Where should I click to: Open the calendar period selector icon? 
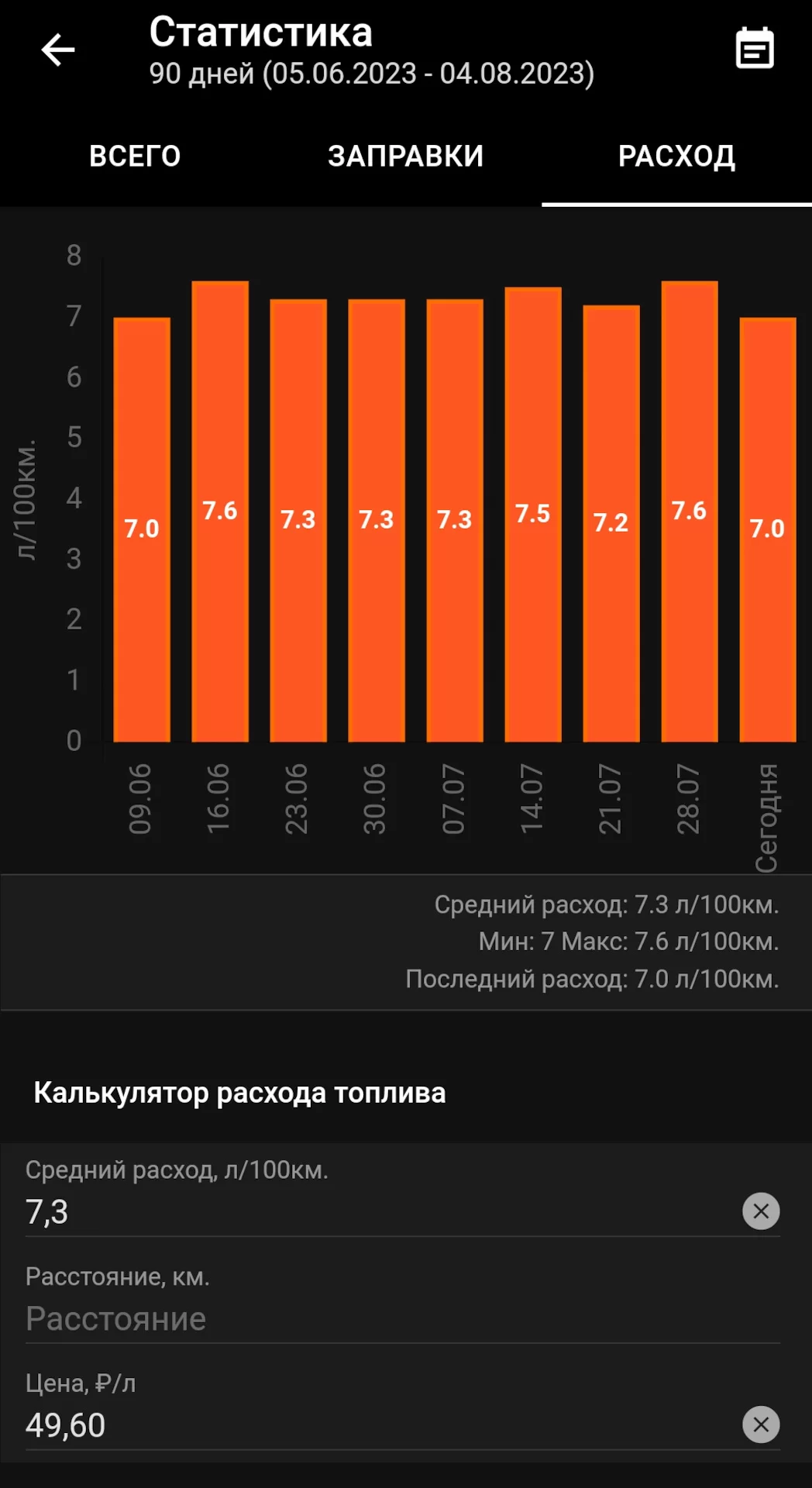pos(754,49)
